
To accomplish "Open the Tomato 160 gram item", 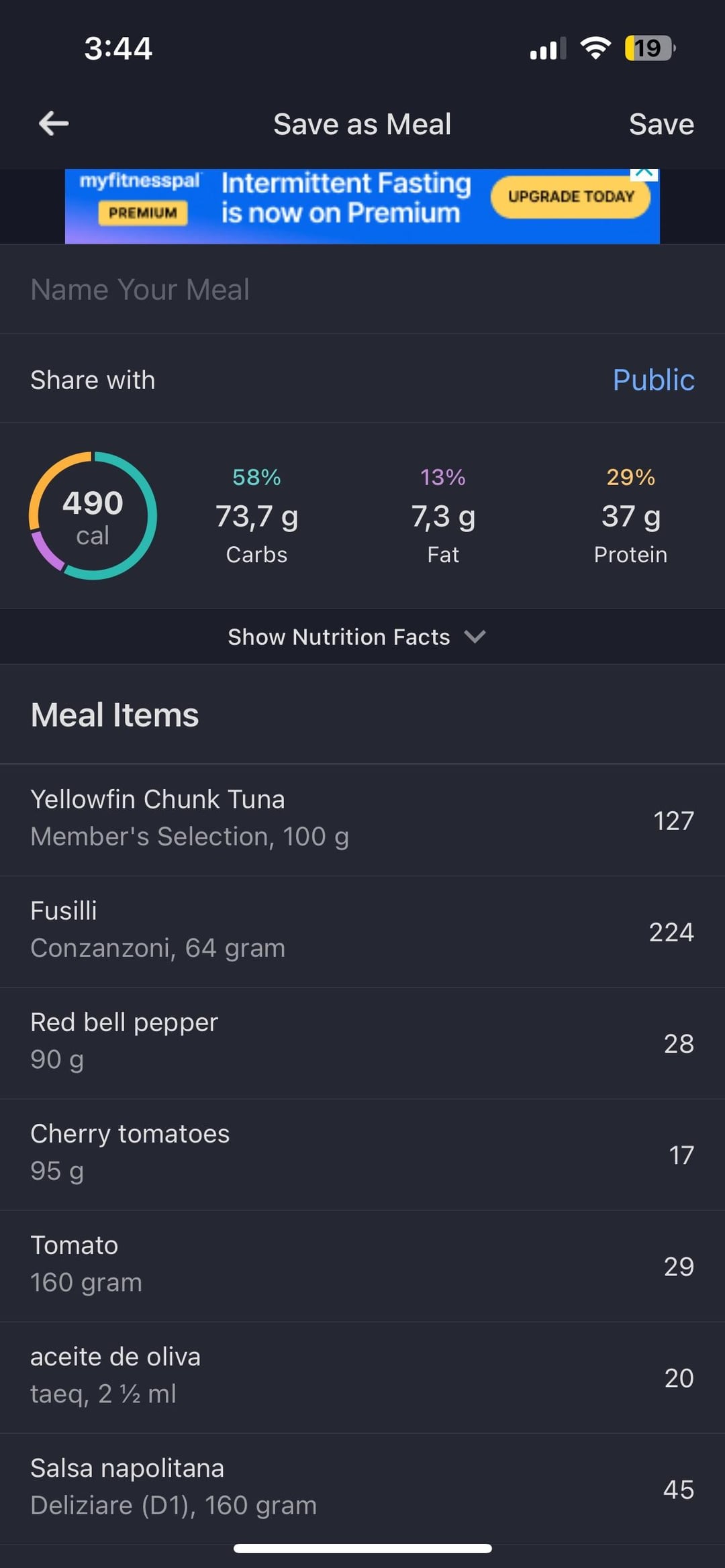I will pyautogui.click(x=362, y=1265).
